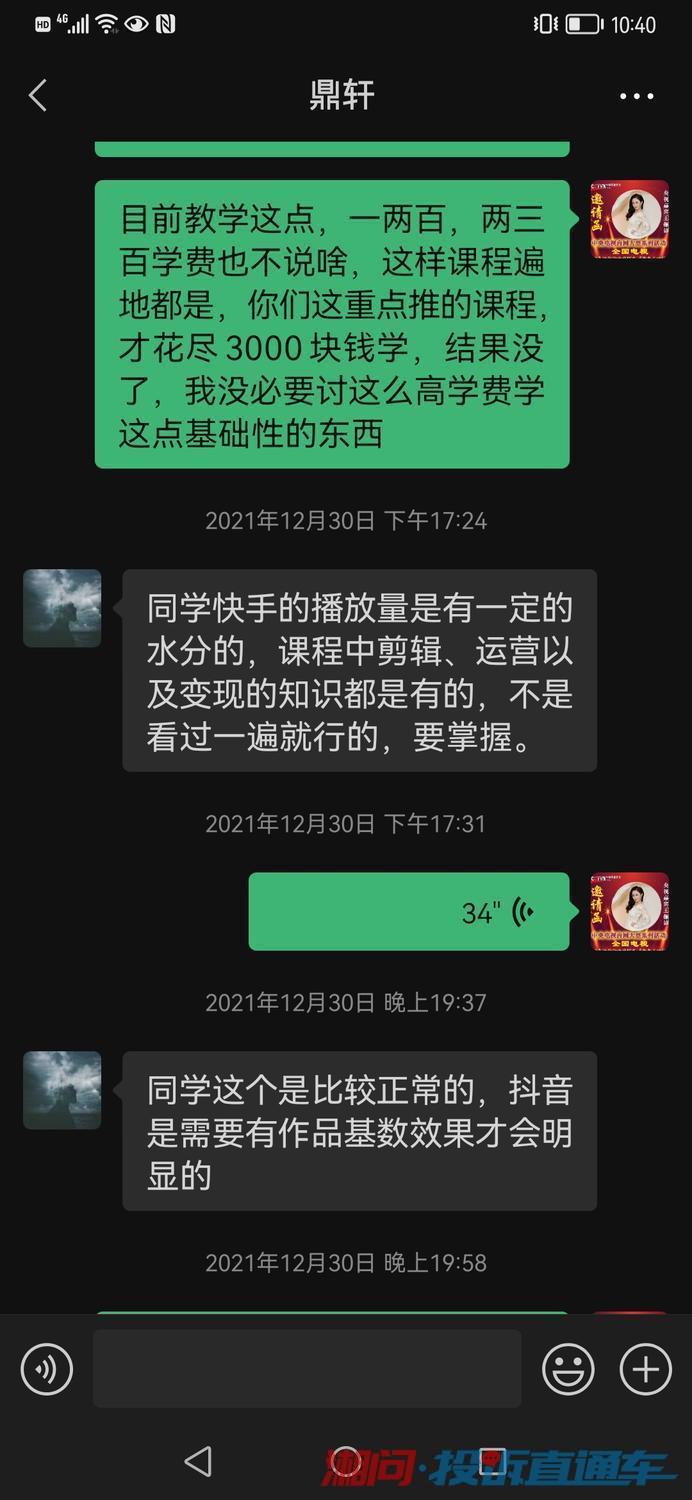This screenshot has height=1500, width=692.
Task: Open contact avatar beside the 抖音 works message
Action: [62, 1090]
